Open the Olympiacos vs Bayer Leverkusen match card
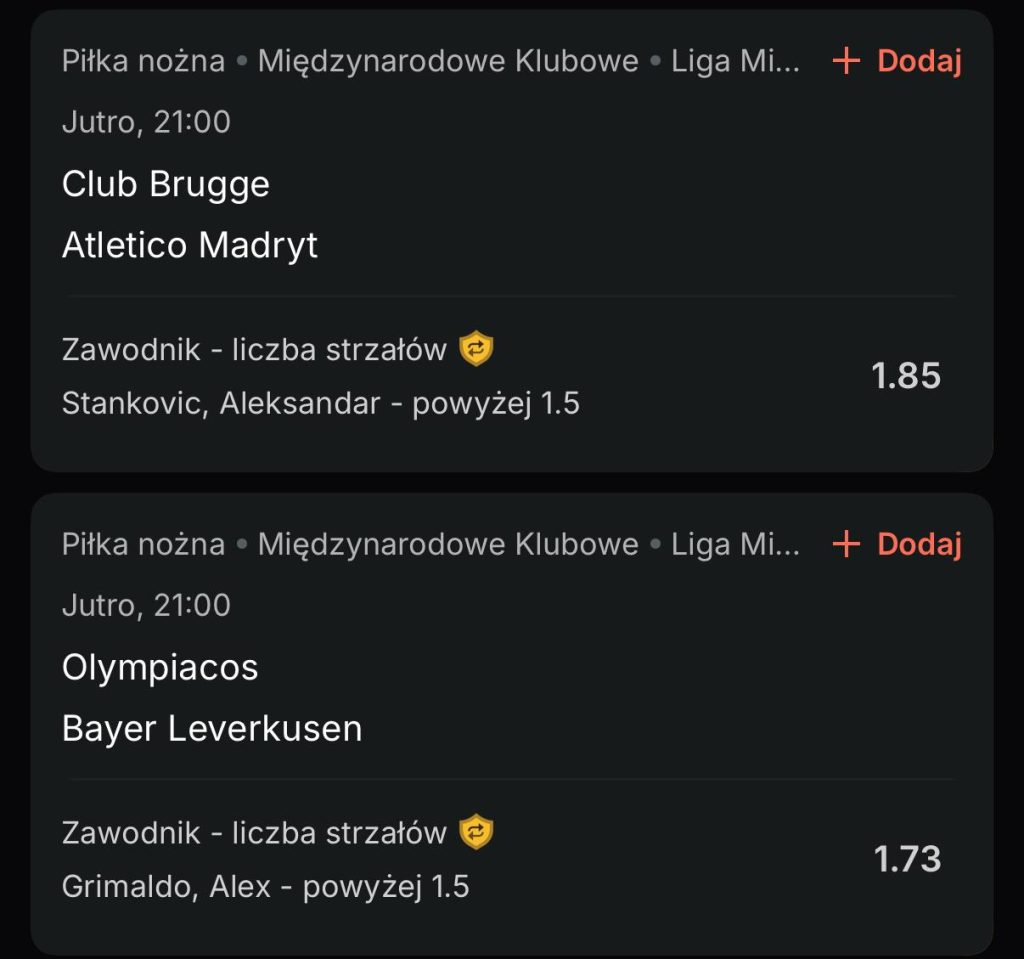 (x=211, y=698)
